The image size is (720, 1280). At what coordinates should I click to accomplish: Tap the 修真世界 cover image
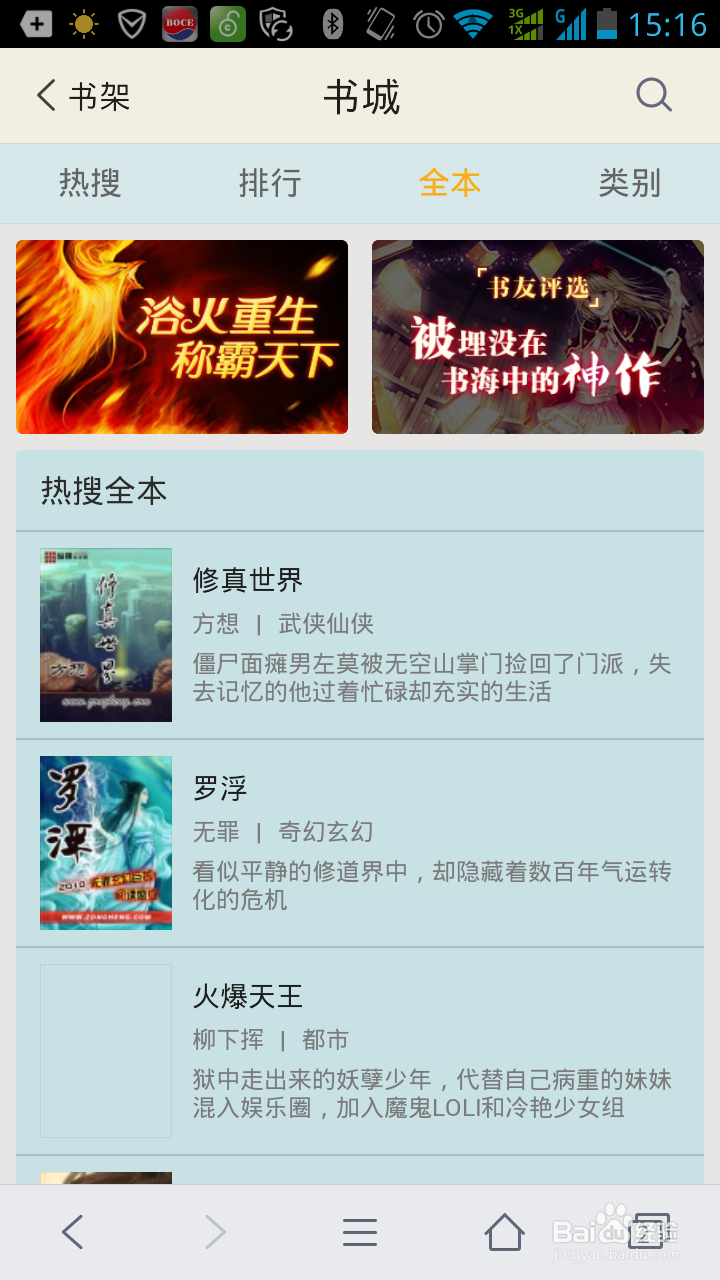[106, 634]
